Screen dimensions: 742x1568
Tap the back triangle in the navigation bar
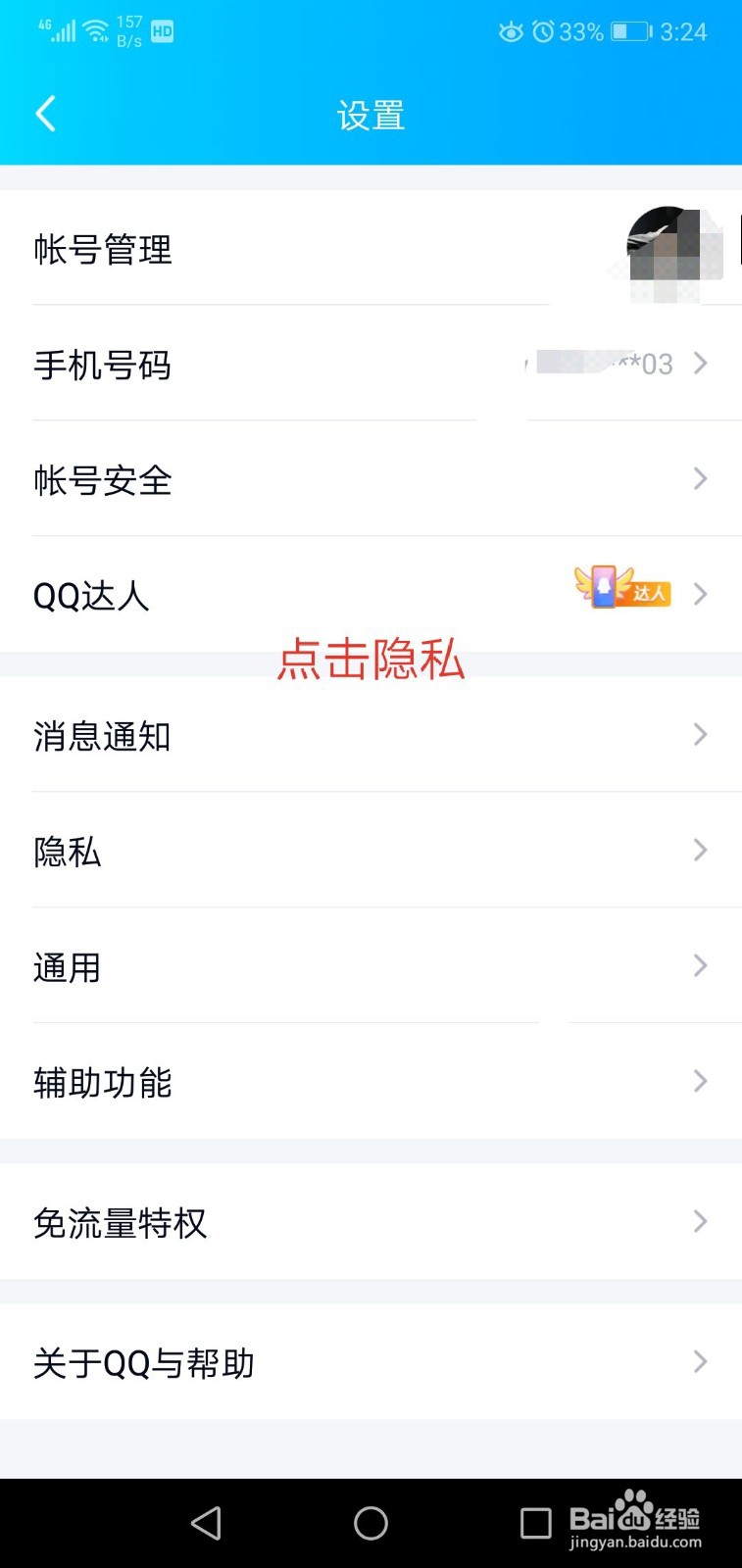(206, 1523)
